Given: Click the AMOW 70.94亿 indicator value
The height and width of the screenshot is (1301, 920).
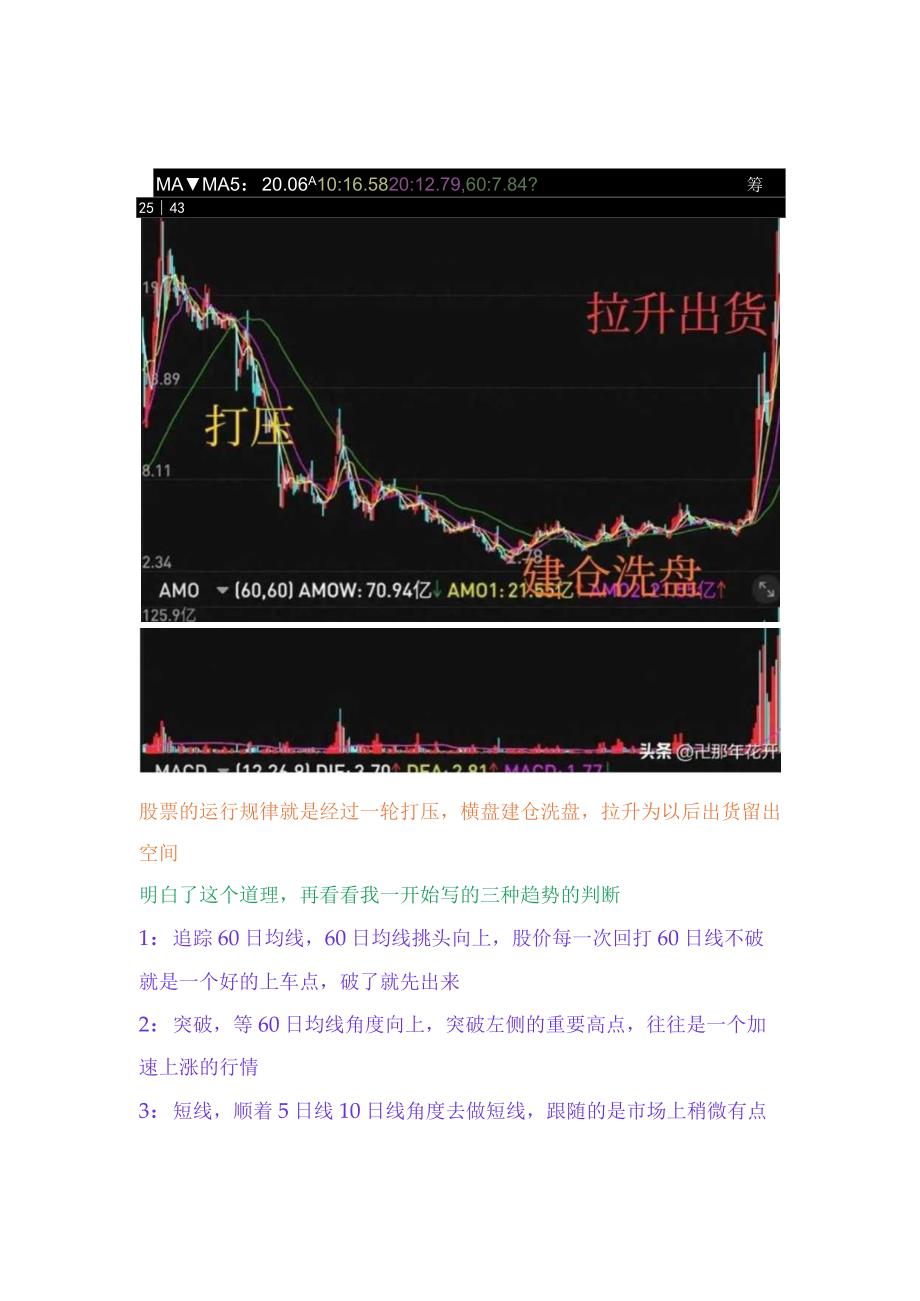Looking at the screenshot, I should click(401, 591).
